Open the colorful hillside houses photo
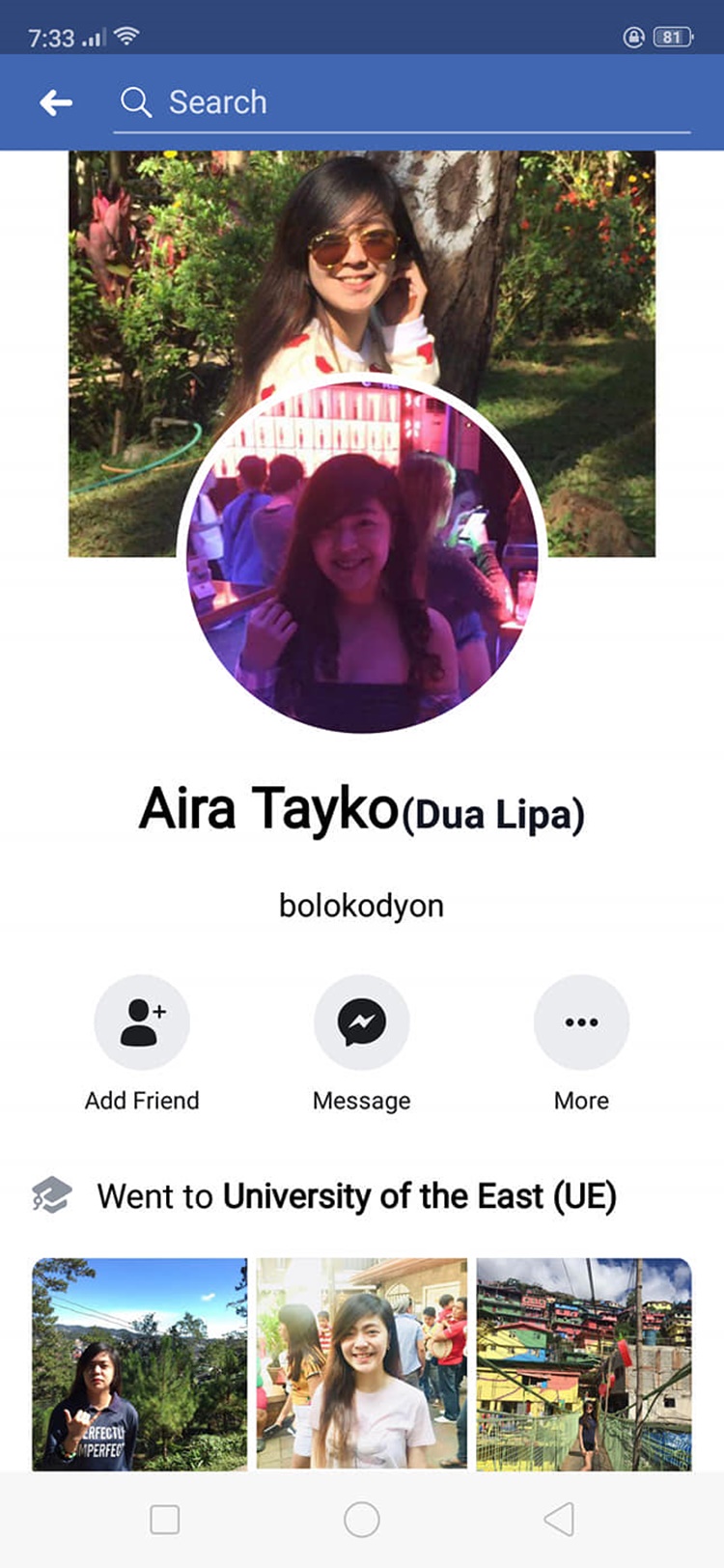The height and width of the screenshot is (1568, 724). click(x=584, y=1364)
